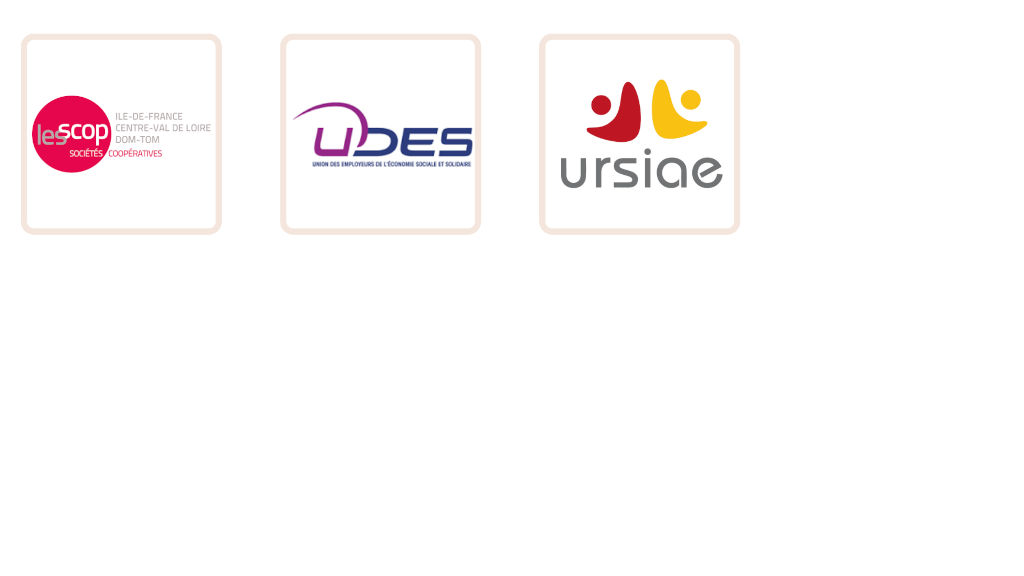The width and height of the screenshot is (1024, 576).
Task: Open the UDES partner card
Action: (x=380, y=134)
